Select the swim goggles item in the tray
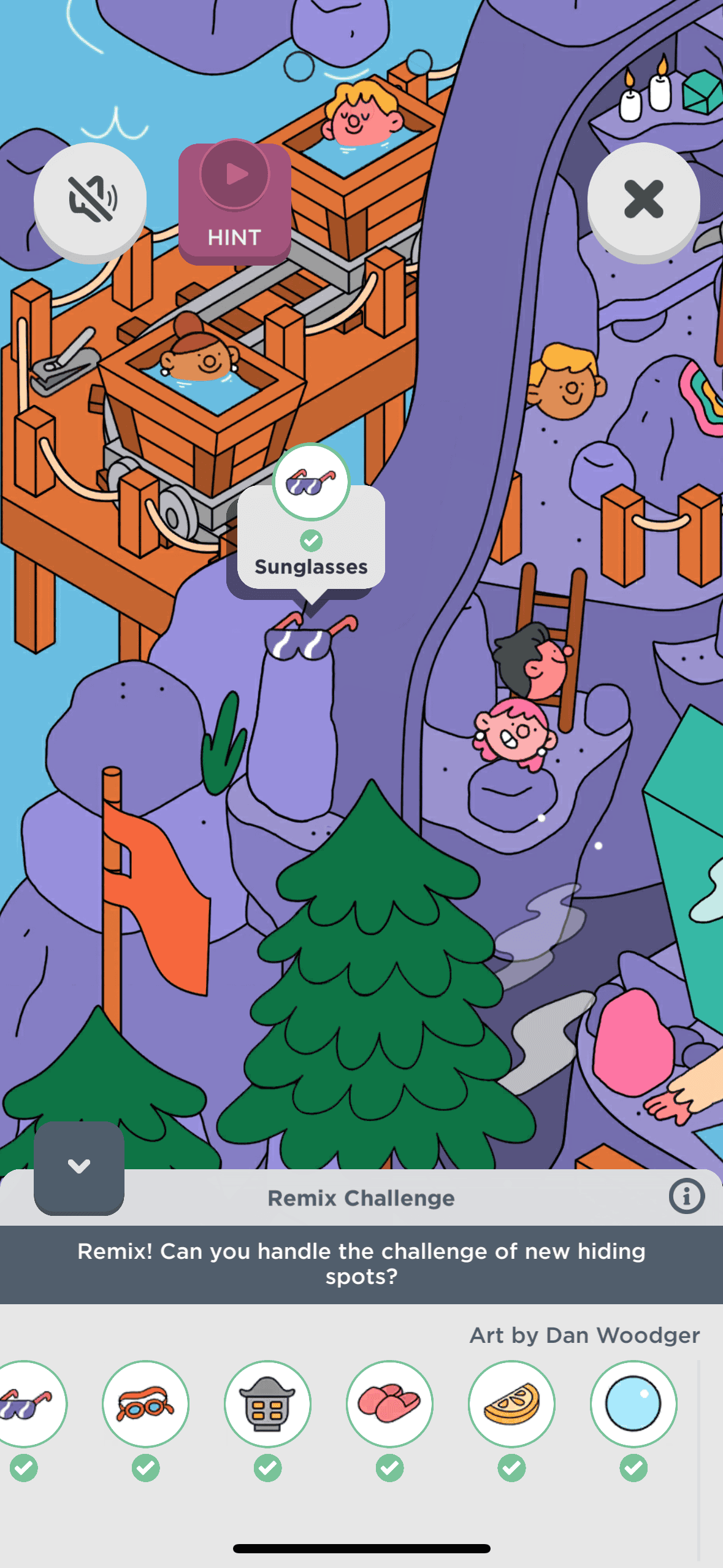The height and width of the screenshot is (1568, 723). click(145, 1403)
